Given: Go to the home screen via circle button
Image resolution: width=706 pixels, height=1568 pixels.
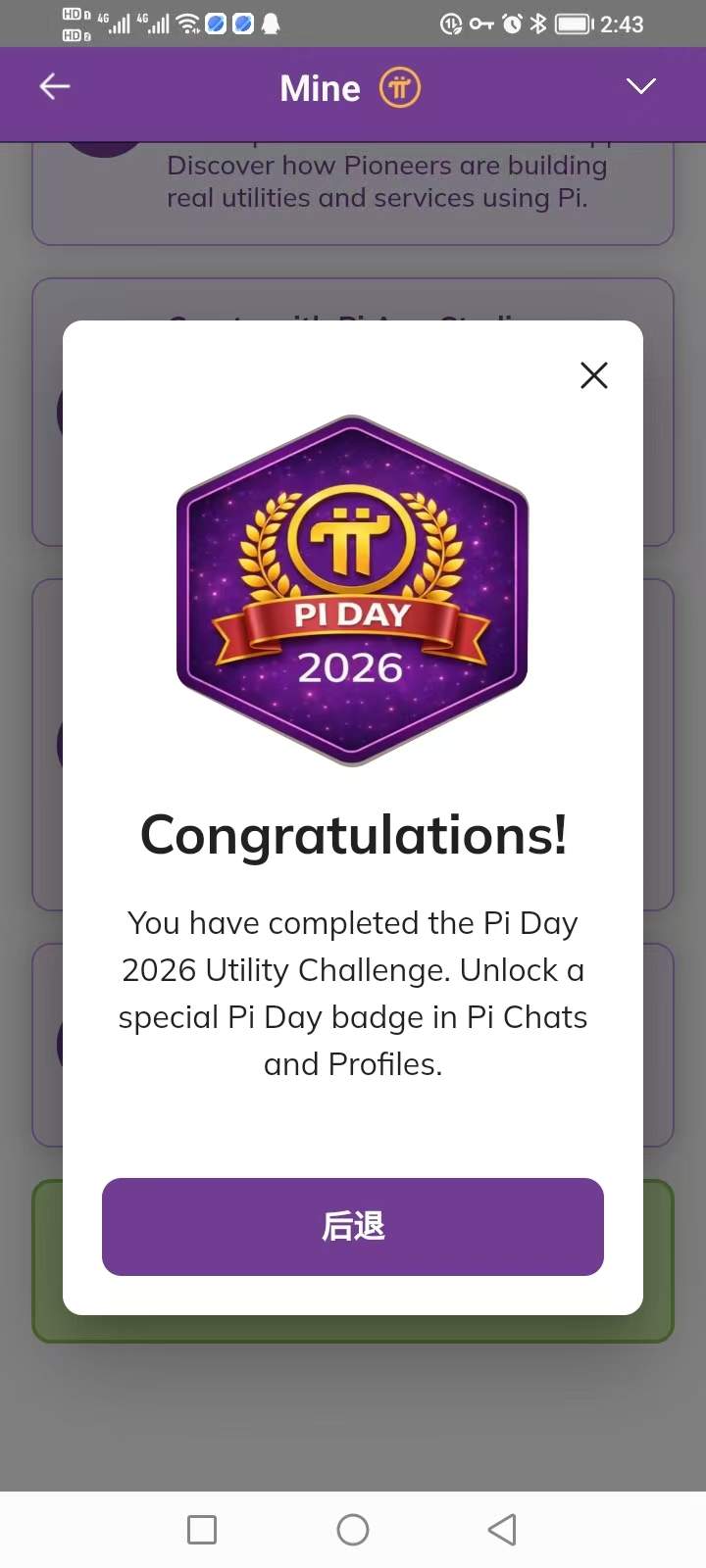Looking at the screenshot, I should click(x=353, y=1530).
